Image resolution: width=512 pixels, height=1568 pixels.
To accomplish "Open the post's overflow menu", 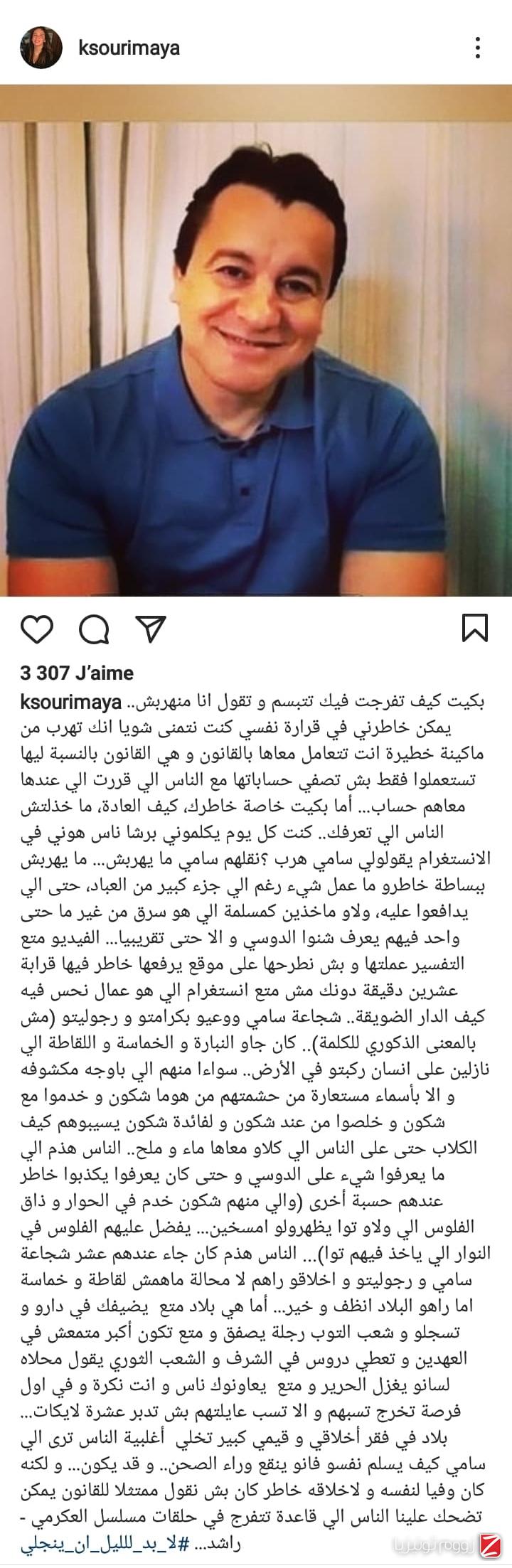I will [479, 48].
